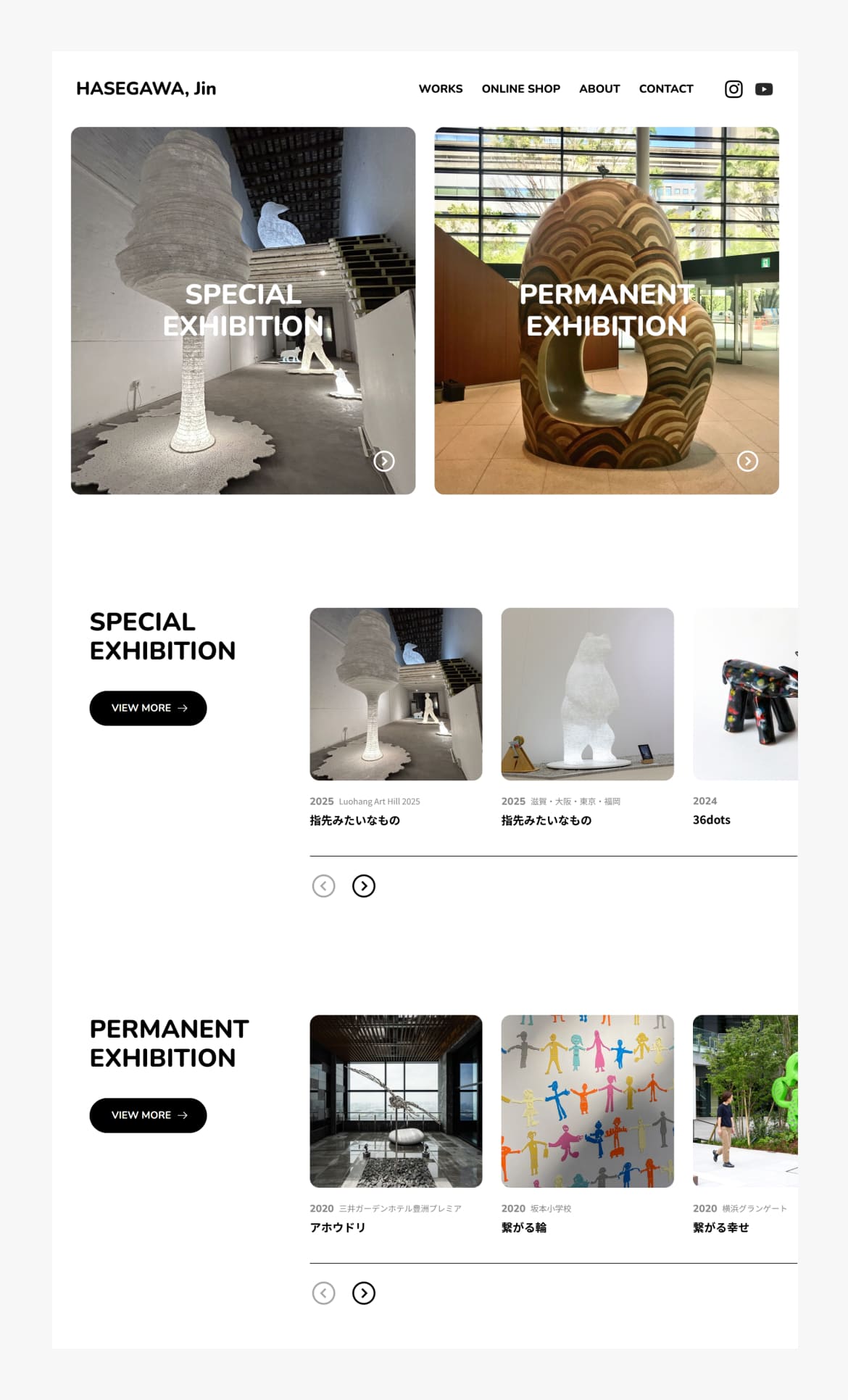Open the Instagram profile icon
The width and height of the screenshot is (848, 1400).
pos(733,89)
